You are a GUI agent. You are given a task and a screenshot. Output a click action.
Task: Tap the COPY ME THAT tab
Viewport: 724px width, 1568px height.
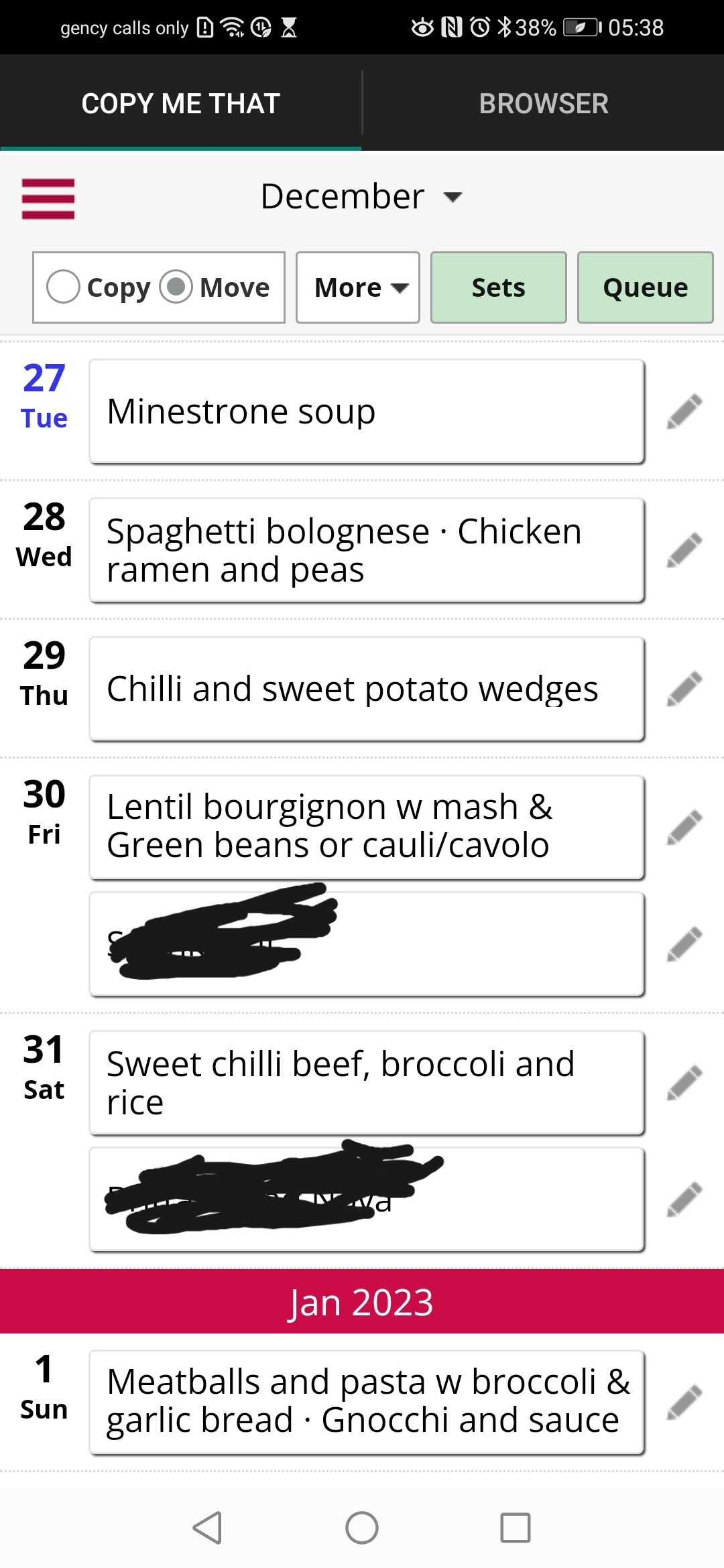181,103
